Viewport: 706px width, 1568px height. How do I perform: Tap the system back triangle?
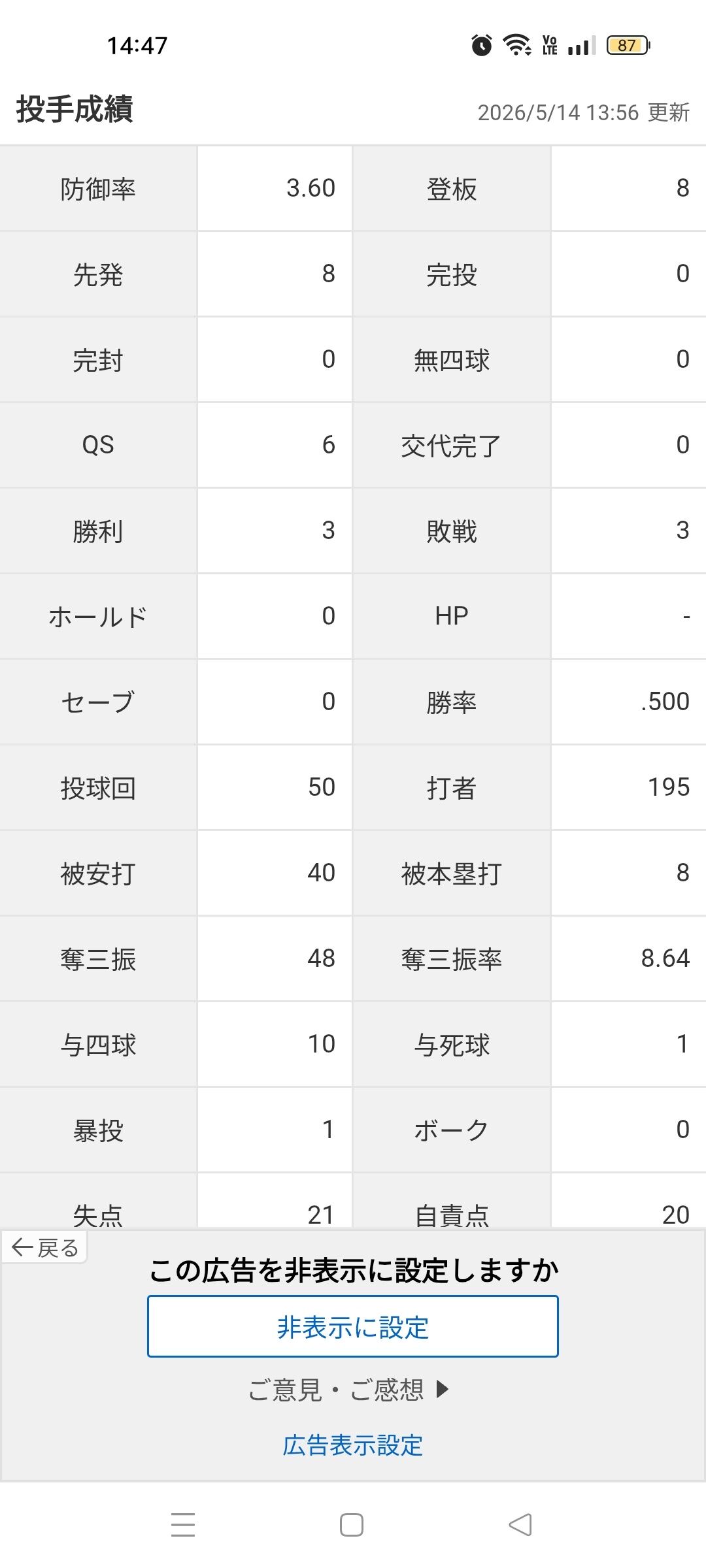click(520, 1525)
